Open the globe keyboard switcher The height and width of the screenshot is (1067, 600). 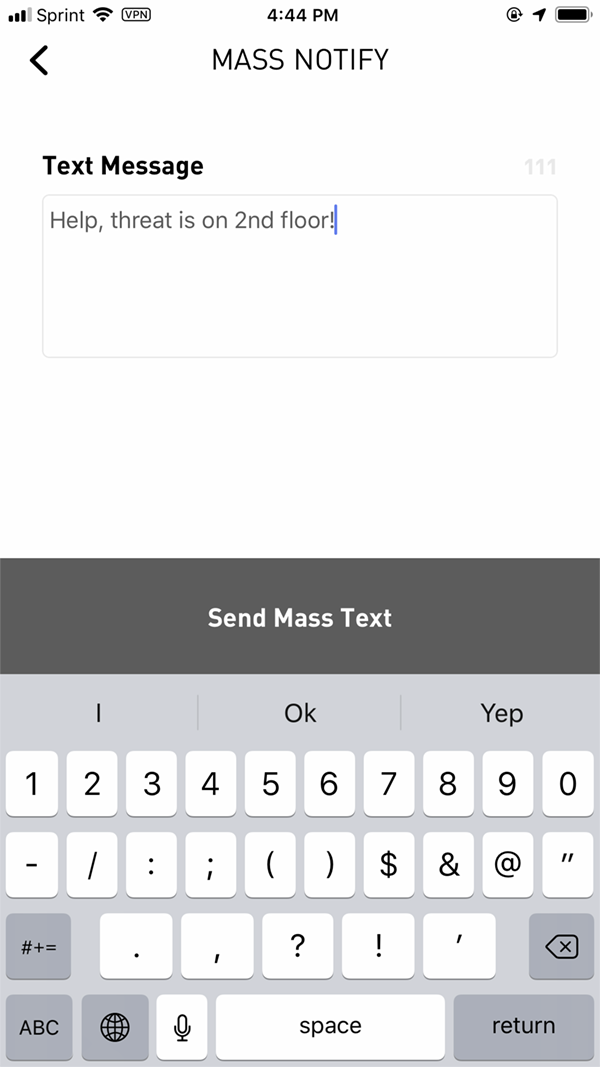116,1026
